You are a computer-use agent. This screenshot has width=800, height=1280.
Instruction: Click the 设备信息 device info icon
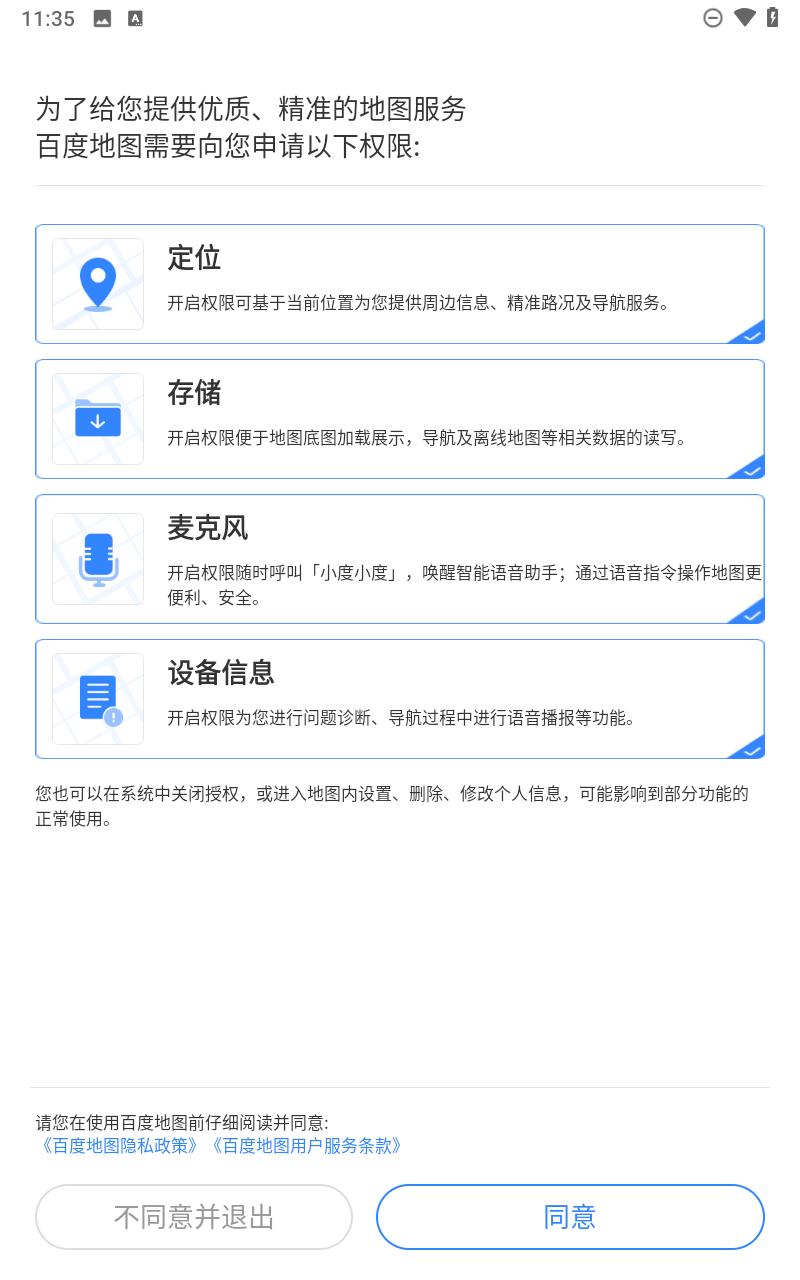[x=97, y=698]
